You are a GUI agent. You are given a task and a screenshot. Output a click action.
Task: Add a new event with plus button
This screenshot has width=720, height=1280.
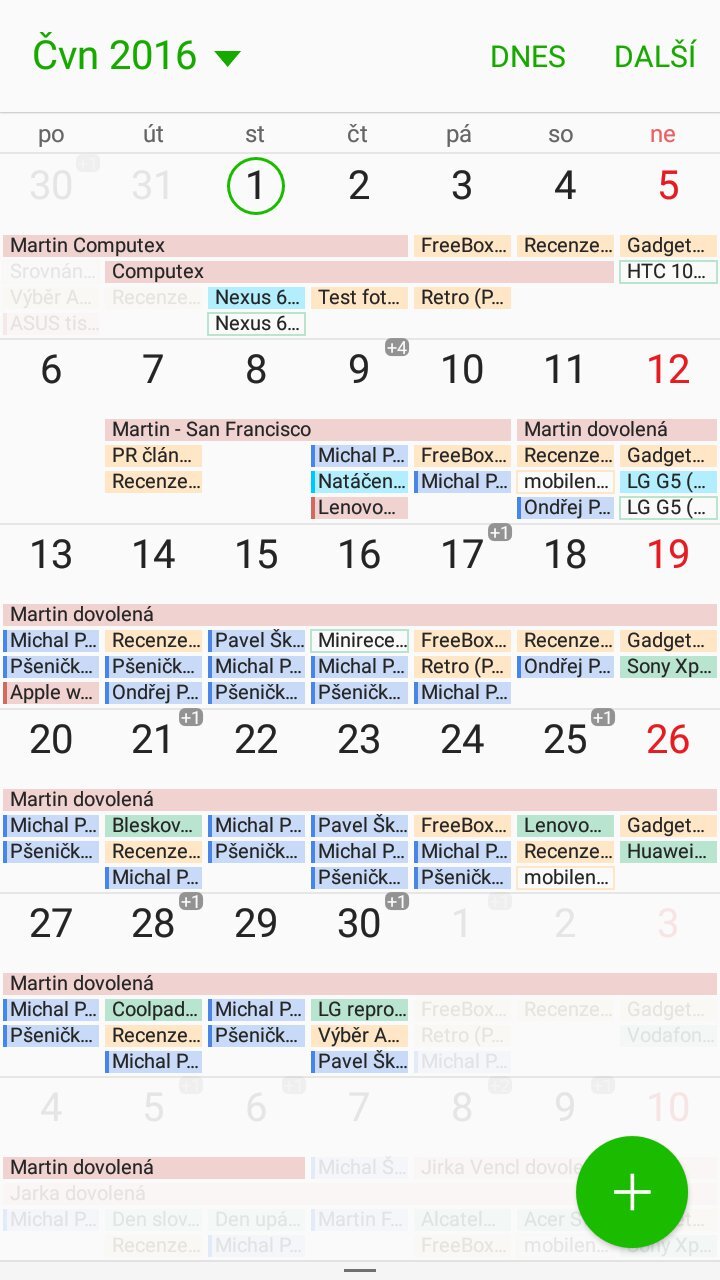632,1192
